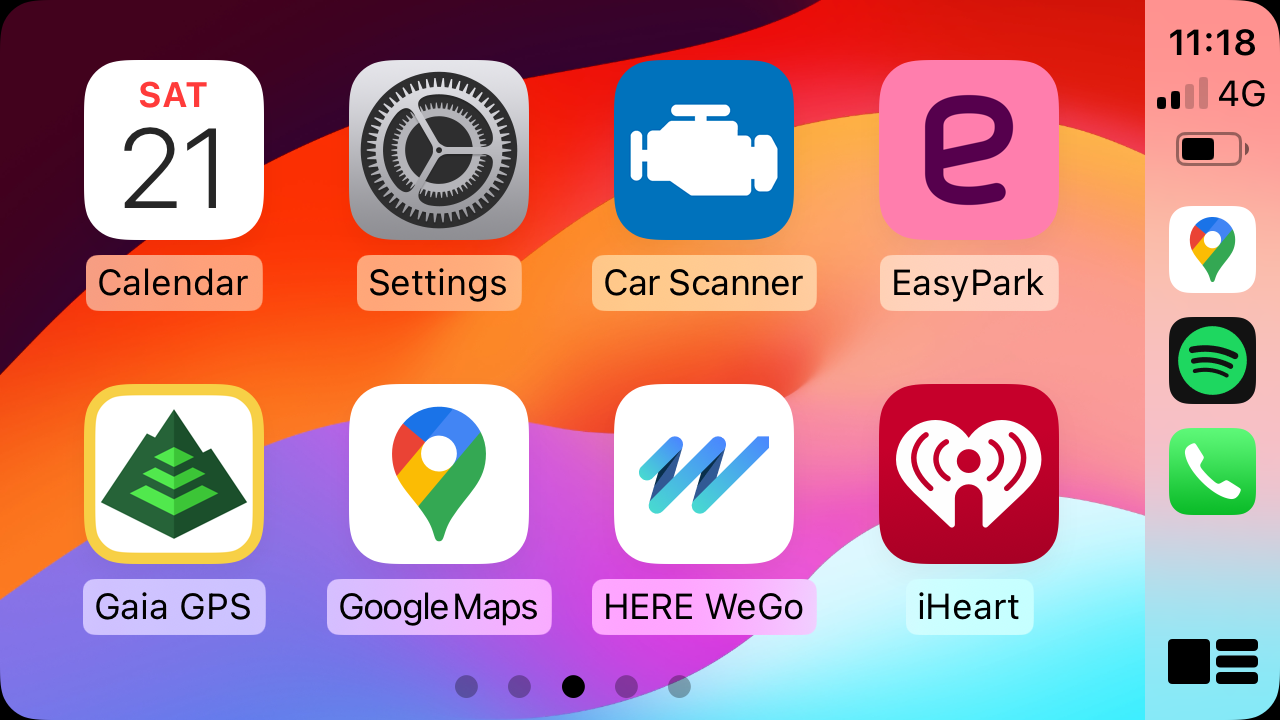Launch the Settings app
Image resolution: width=1280 pixels, height=720 pixels.
point(438,150)
